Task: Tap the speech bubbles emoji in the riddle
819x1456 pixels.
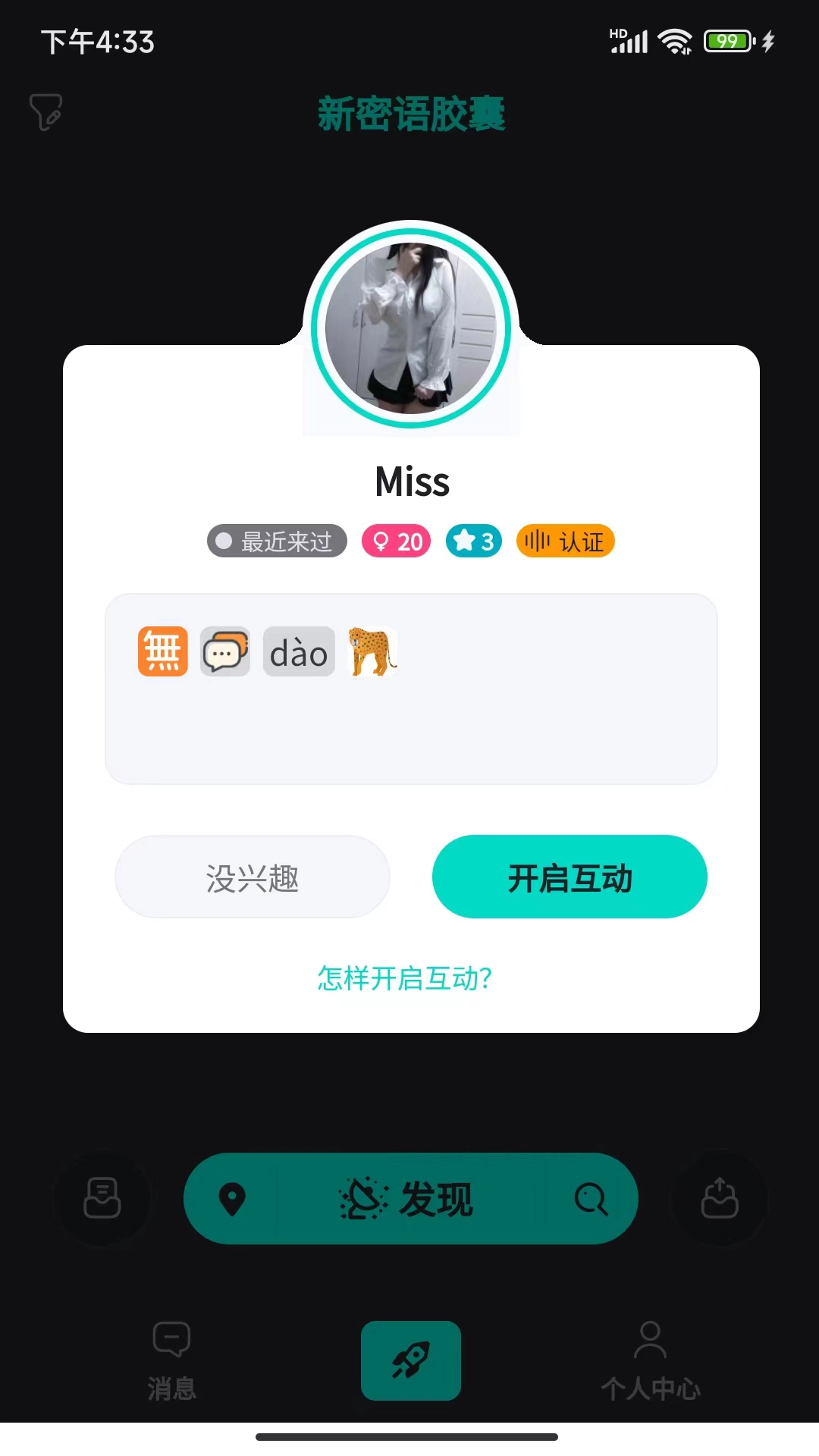Action: [223, 651]
